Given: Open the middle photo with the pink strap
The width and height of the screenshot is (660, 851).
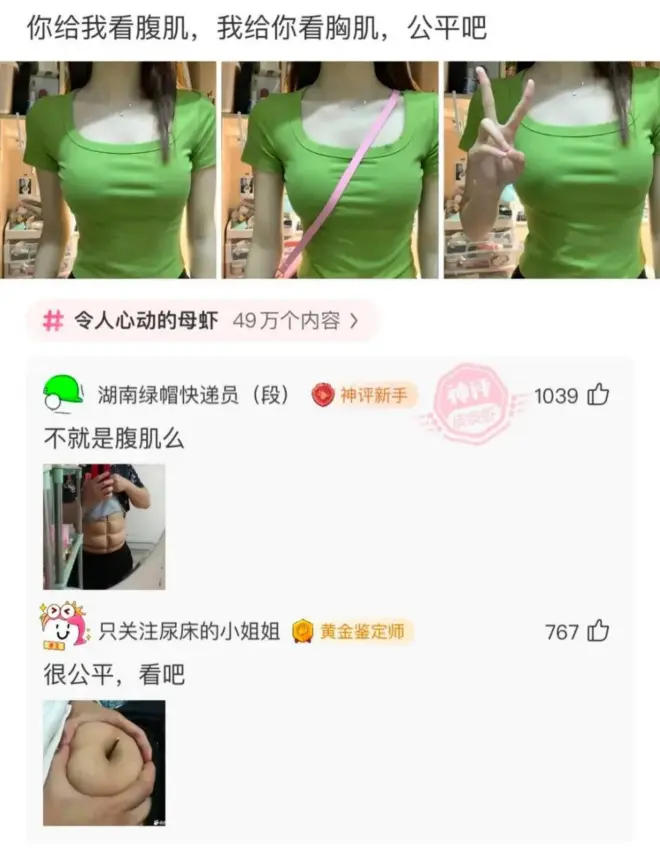Looking at the screenshot, I should [x=330, y=170].
